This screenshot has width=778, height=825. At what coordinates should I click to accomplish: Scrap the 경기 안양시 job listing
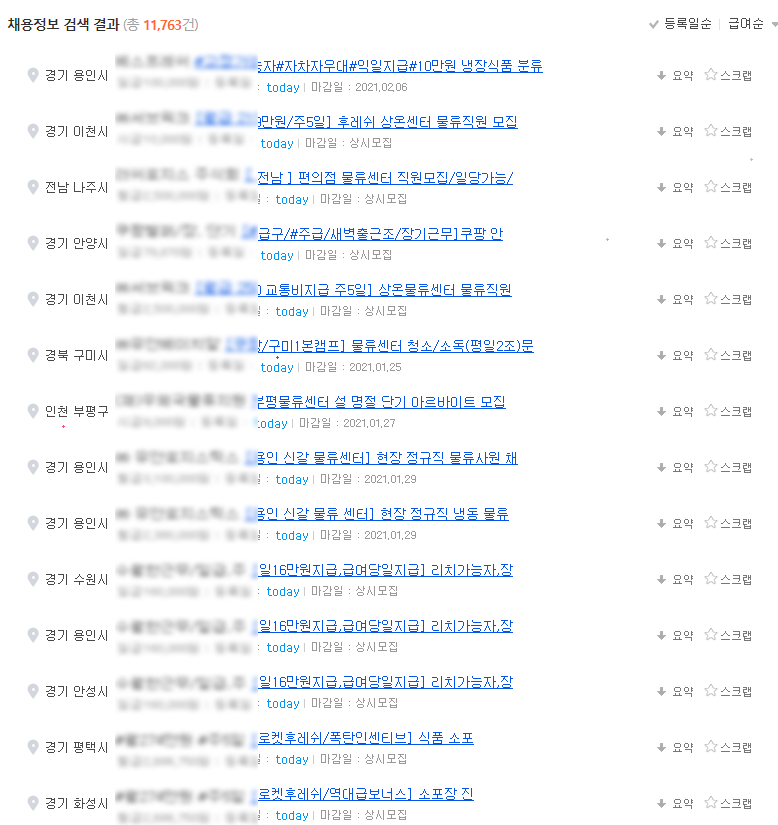(x=729, y=243)
